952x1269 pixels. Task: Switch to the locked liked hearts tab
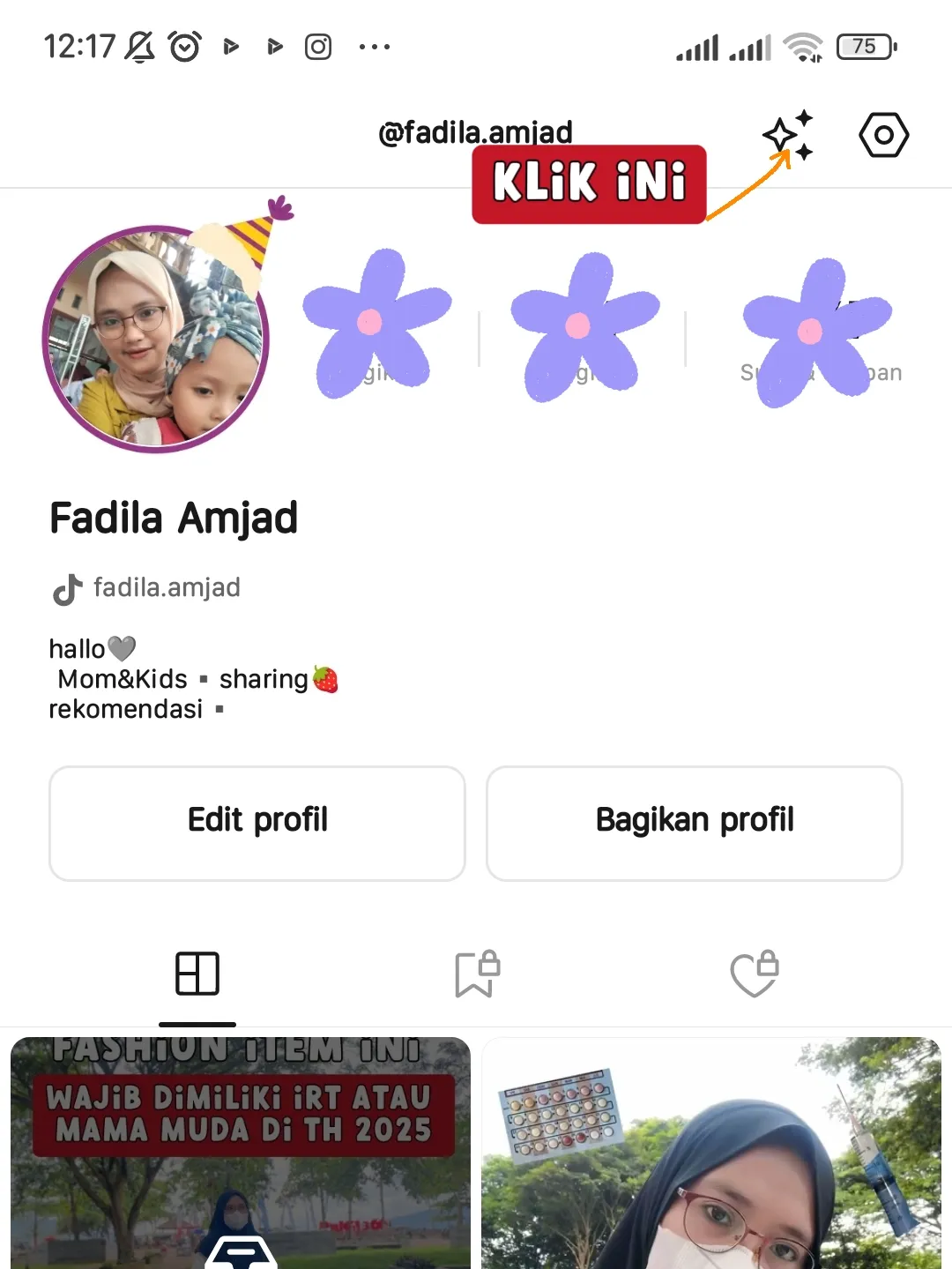coord(755,974)
